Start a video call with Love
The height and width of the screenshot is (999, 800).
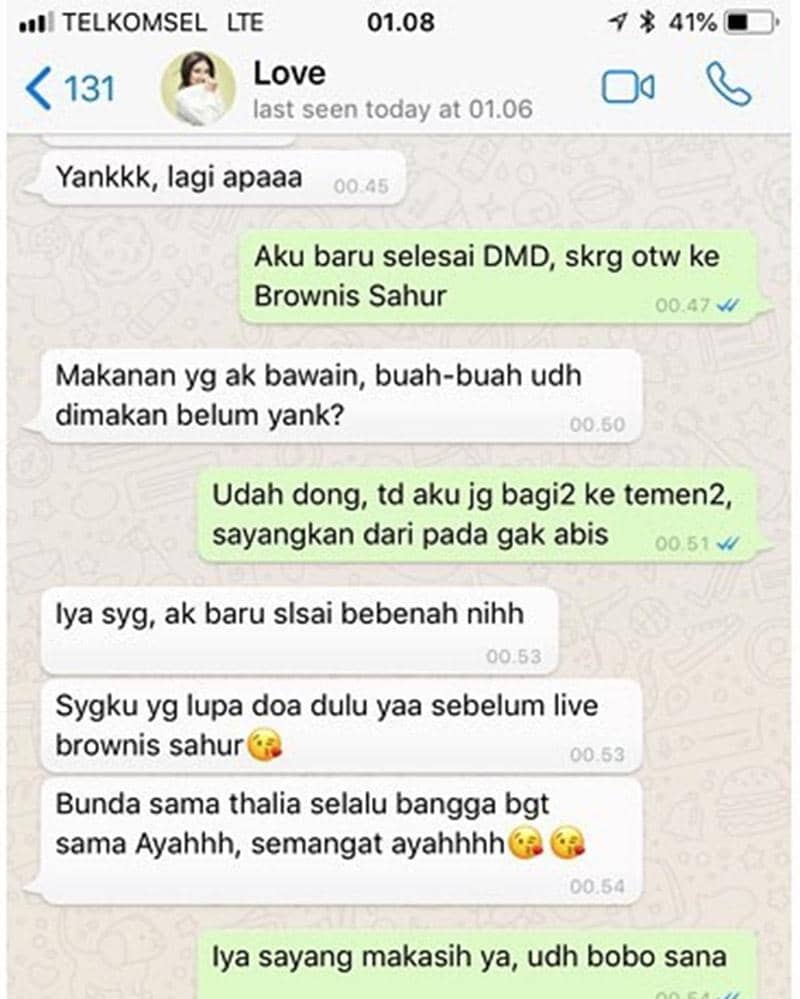pos(628,88)
